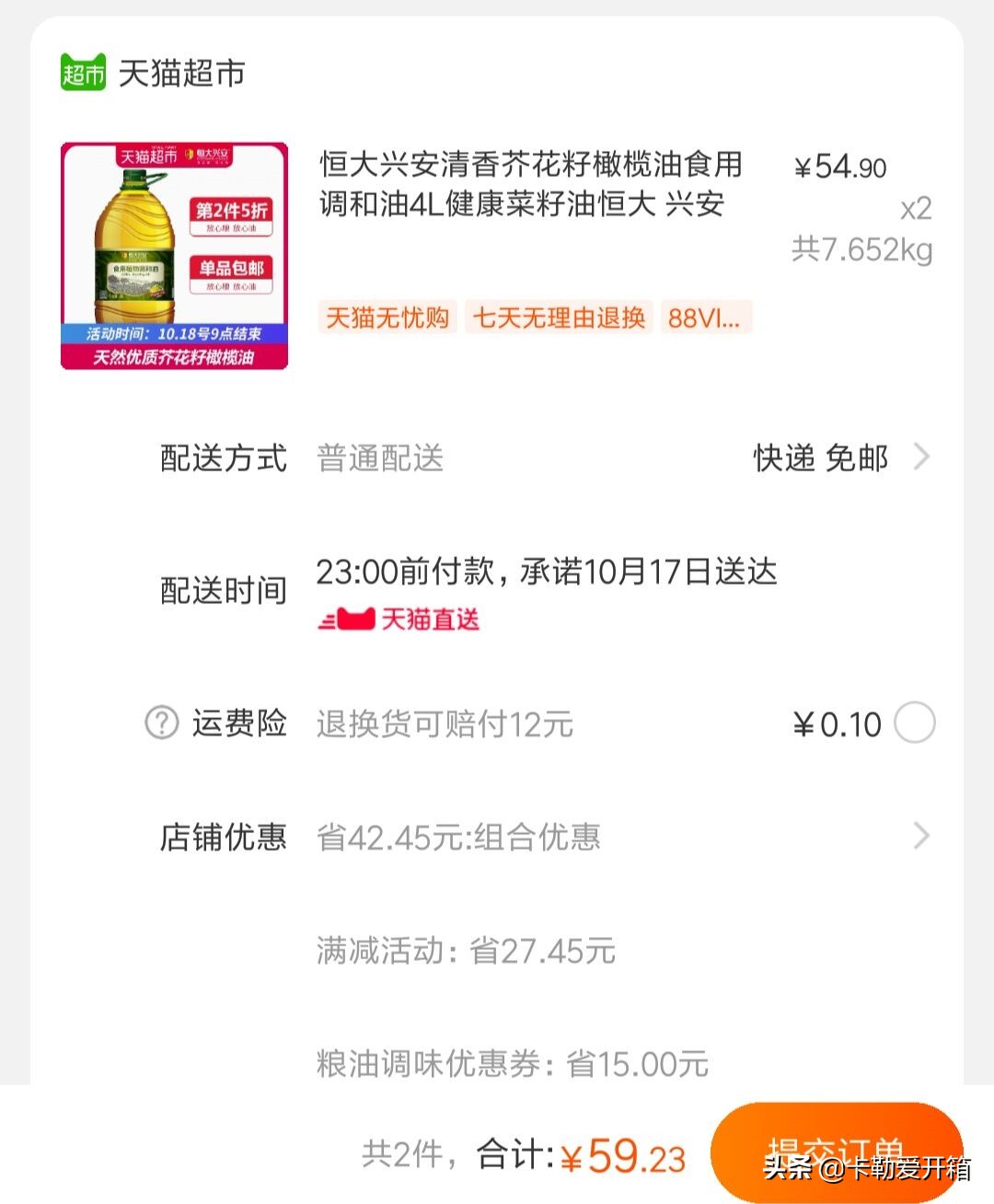Image resolution: width=994 pixels, height=1204 pixels.
Task: Click the 天猫无忧购 service badge
Action: pyautogui.click(x=387, y=318)
